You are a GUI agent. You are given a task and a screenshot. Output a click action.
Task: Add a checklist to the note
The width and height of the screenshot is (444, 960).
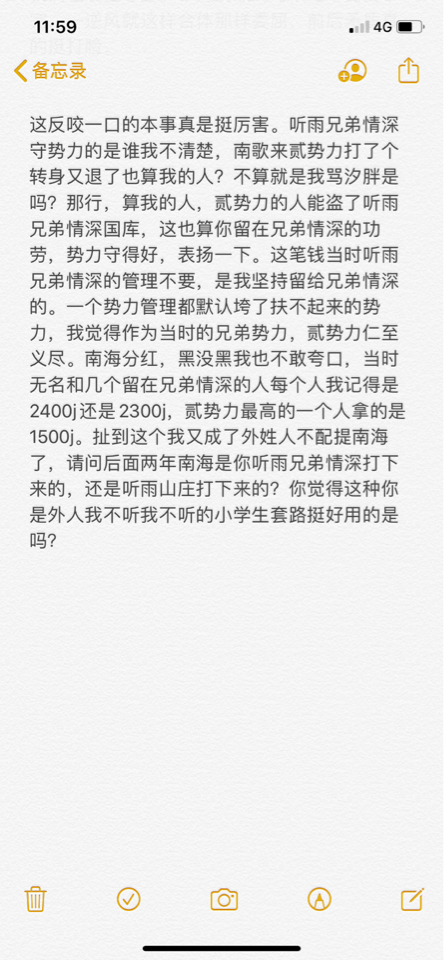point(129,899)
